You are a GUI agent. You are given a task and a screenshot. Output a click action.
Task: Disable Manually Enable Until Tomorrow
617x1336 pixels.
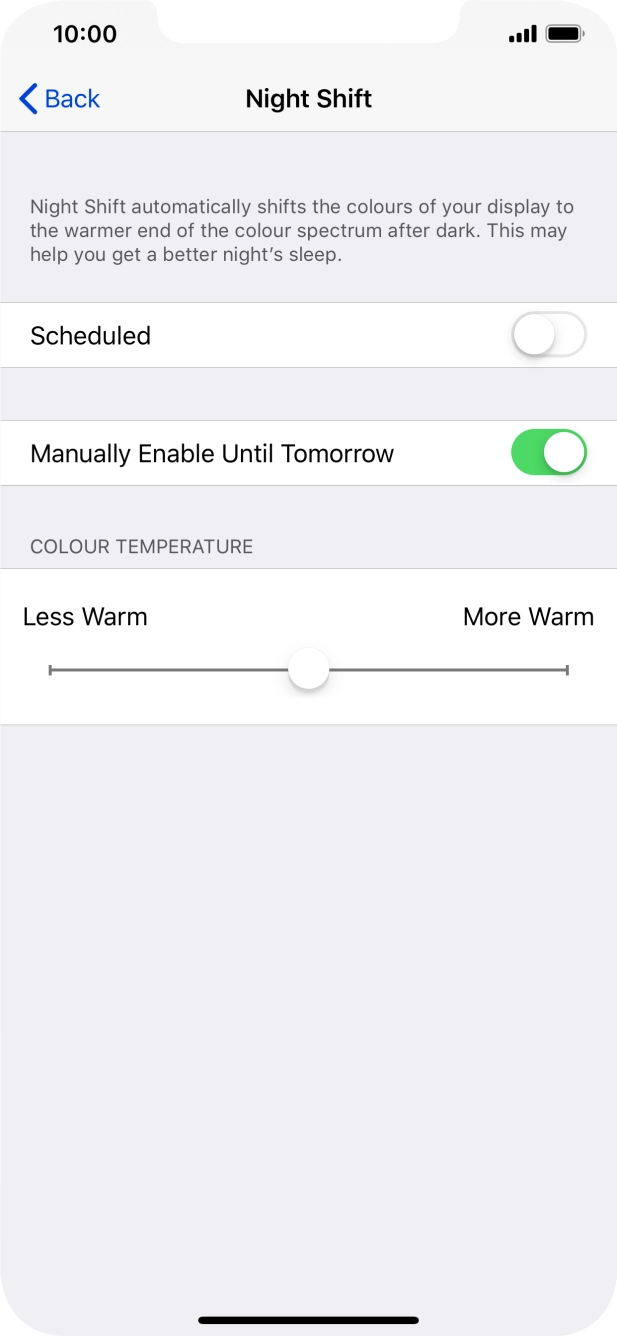click(x=548, y=454)
